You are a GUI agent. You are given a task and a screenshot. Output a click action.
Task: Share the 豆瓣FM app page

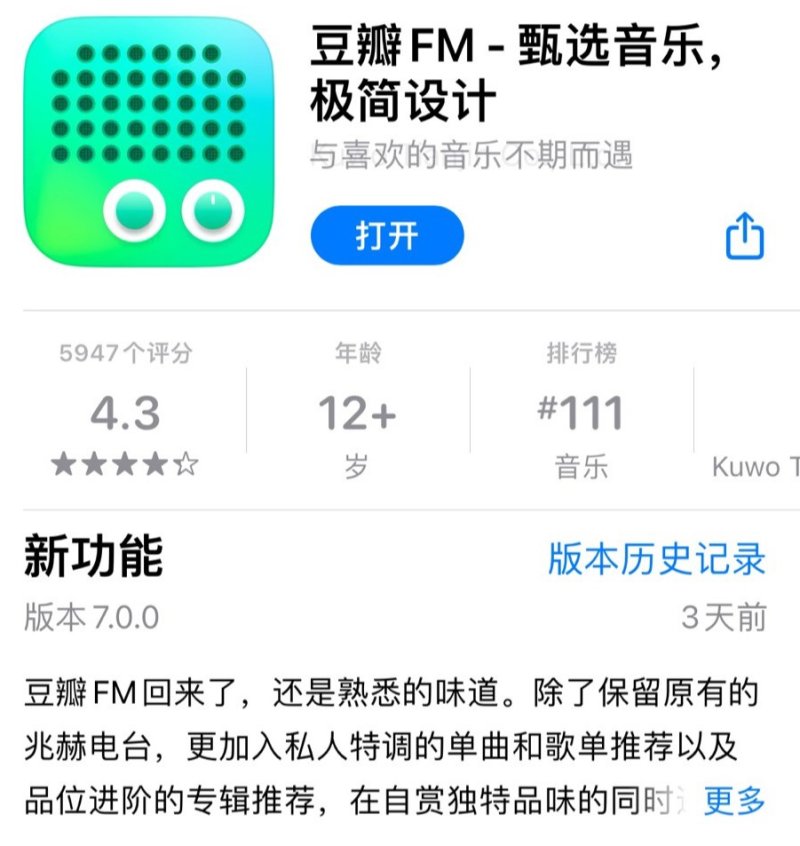point(744,238)
